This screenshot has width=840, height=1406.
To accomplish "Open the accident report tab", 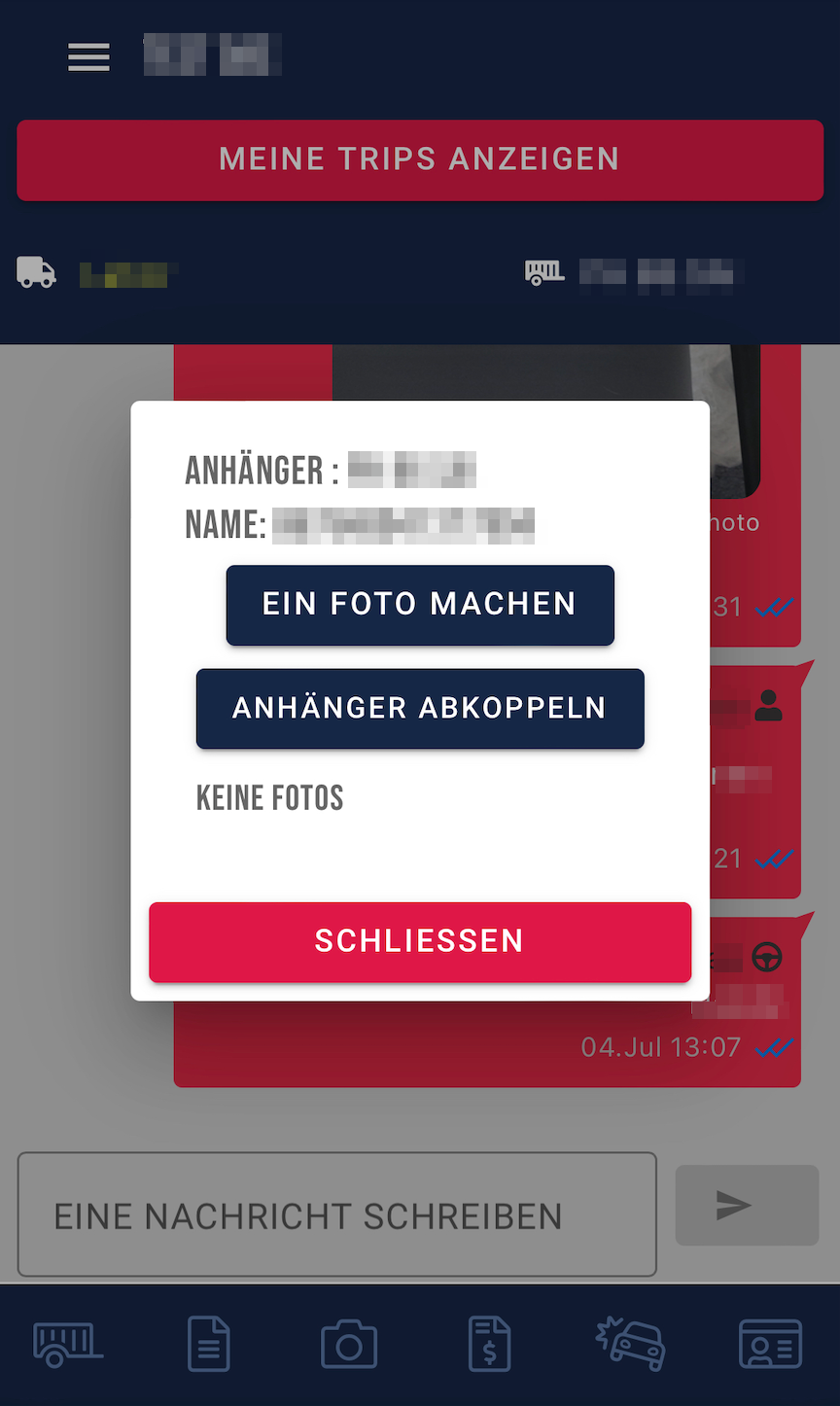I will [630, 1344].
